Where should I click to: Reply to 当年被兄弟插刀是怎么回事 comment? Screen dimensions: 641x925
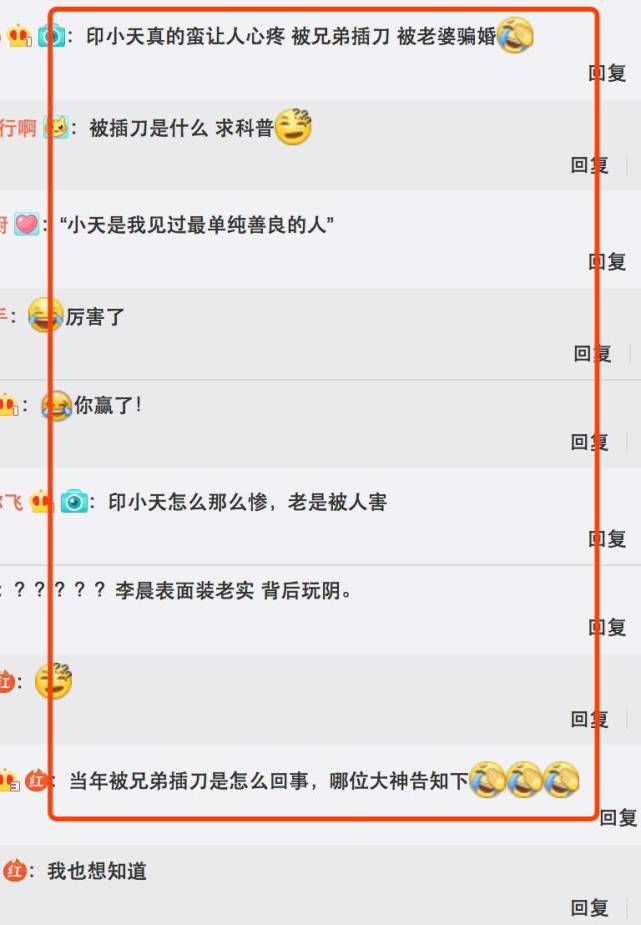coord(617,818)
